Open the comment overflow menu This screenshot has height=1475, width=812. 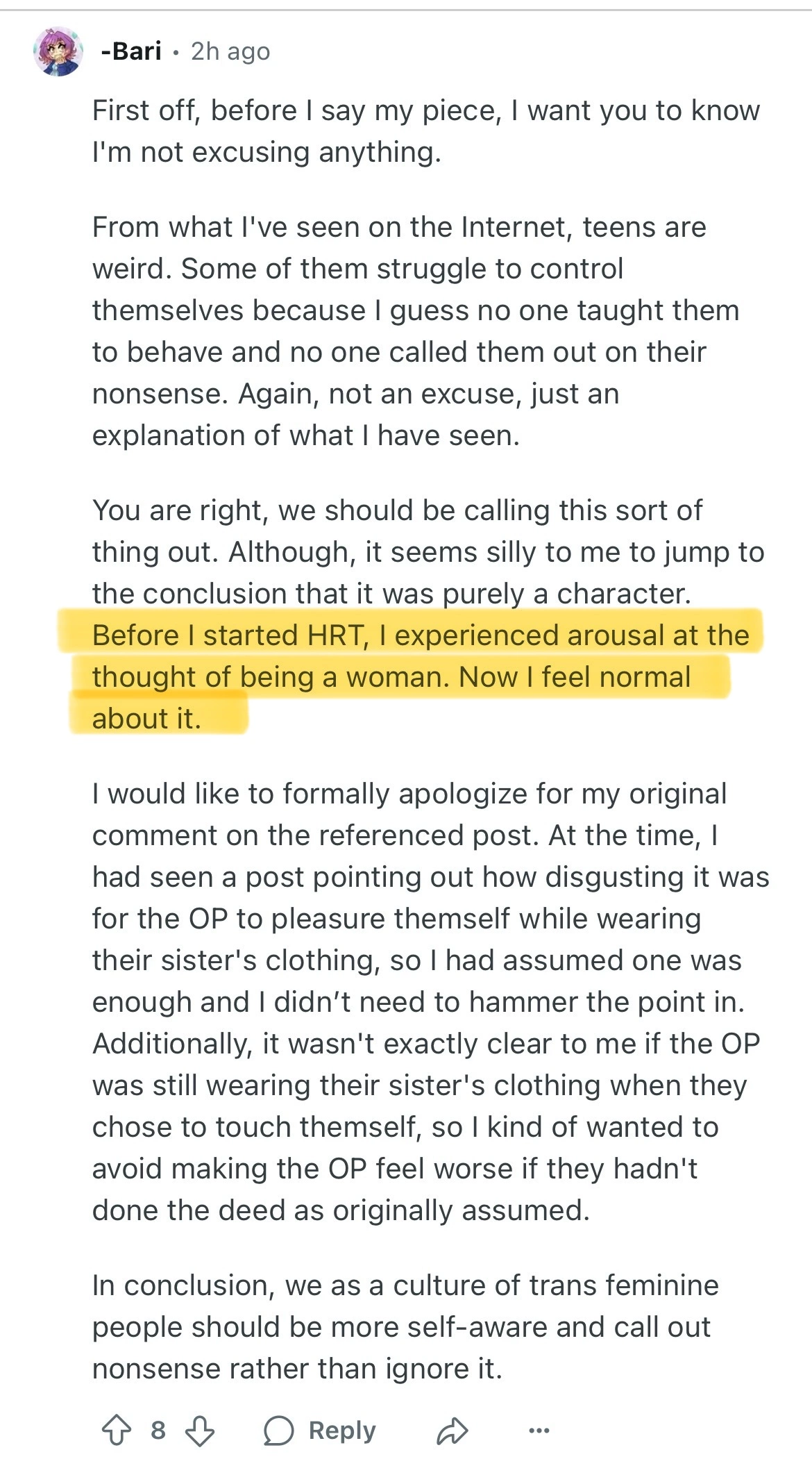pyautogui.click(x=539, y=1431)
